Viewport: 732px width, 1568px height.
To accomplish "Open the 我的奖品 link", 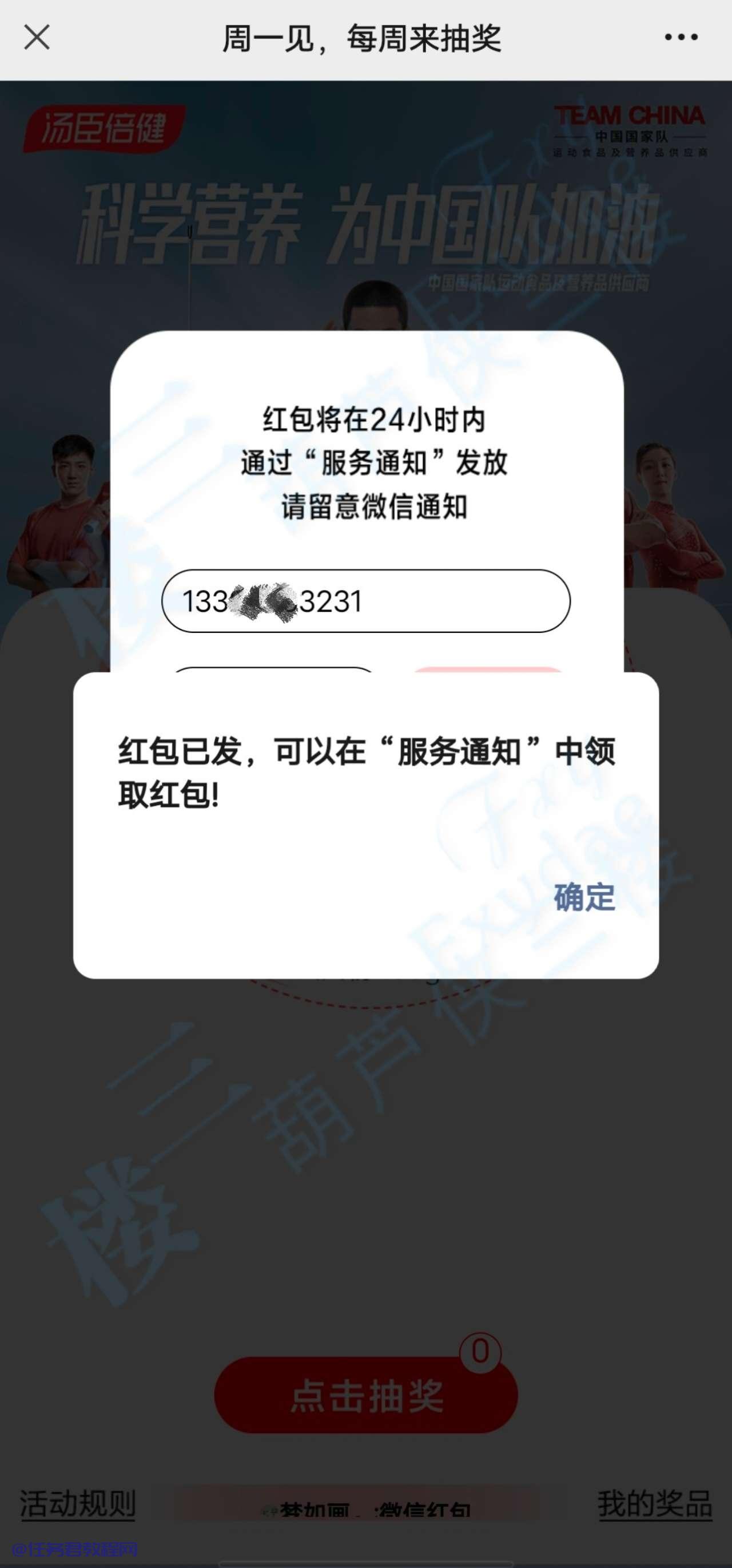I will [x=655, y=1503].
